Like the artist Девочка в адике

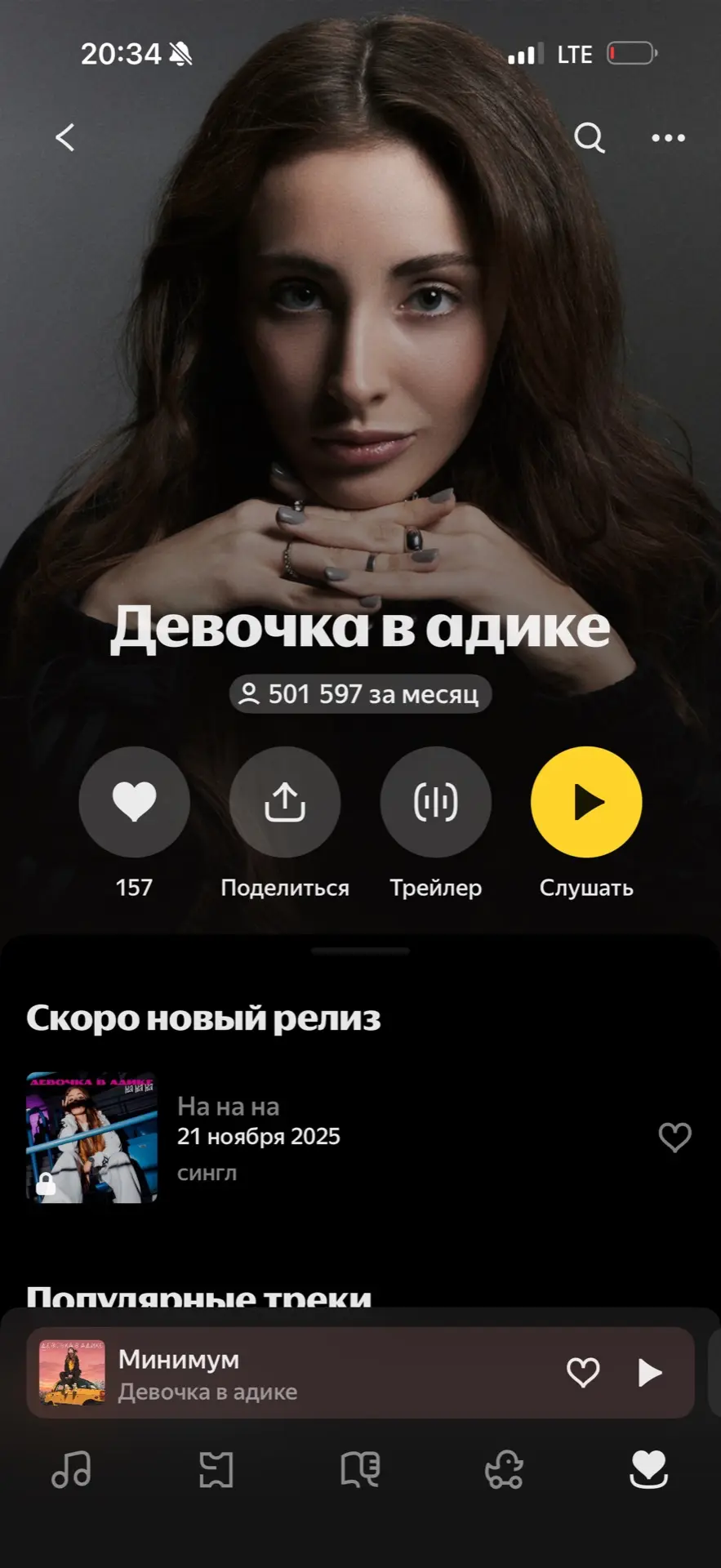[134, 801]
